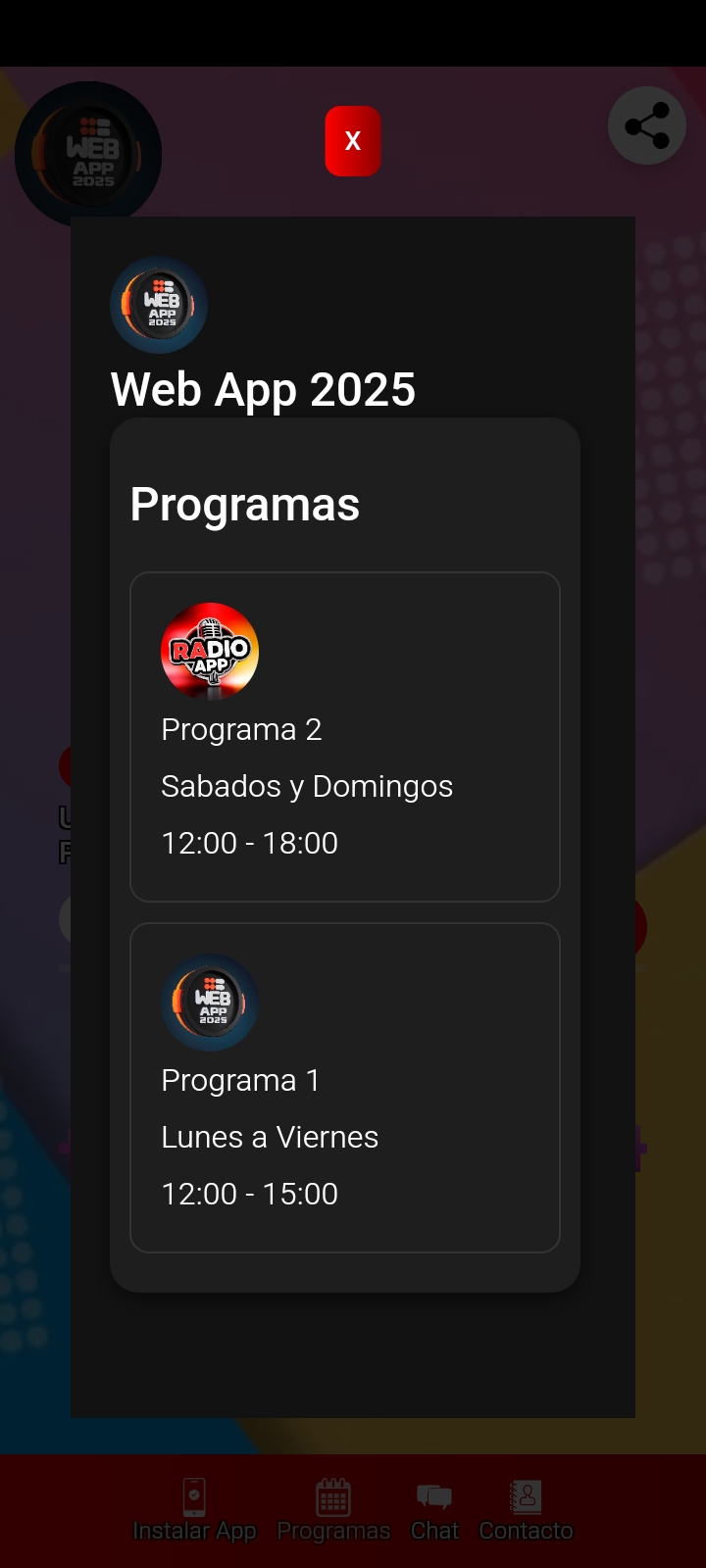Screen dimensions: 706x1568
Task: Close the Programas dialog with the red X
Action: [x=353, y=141]
